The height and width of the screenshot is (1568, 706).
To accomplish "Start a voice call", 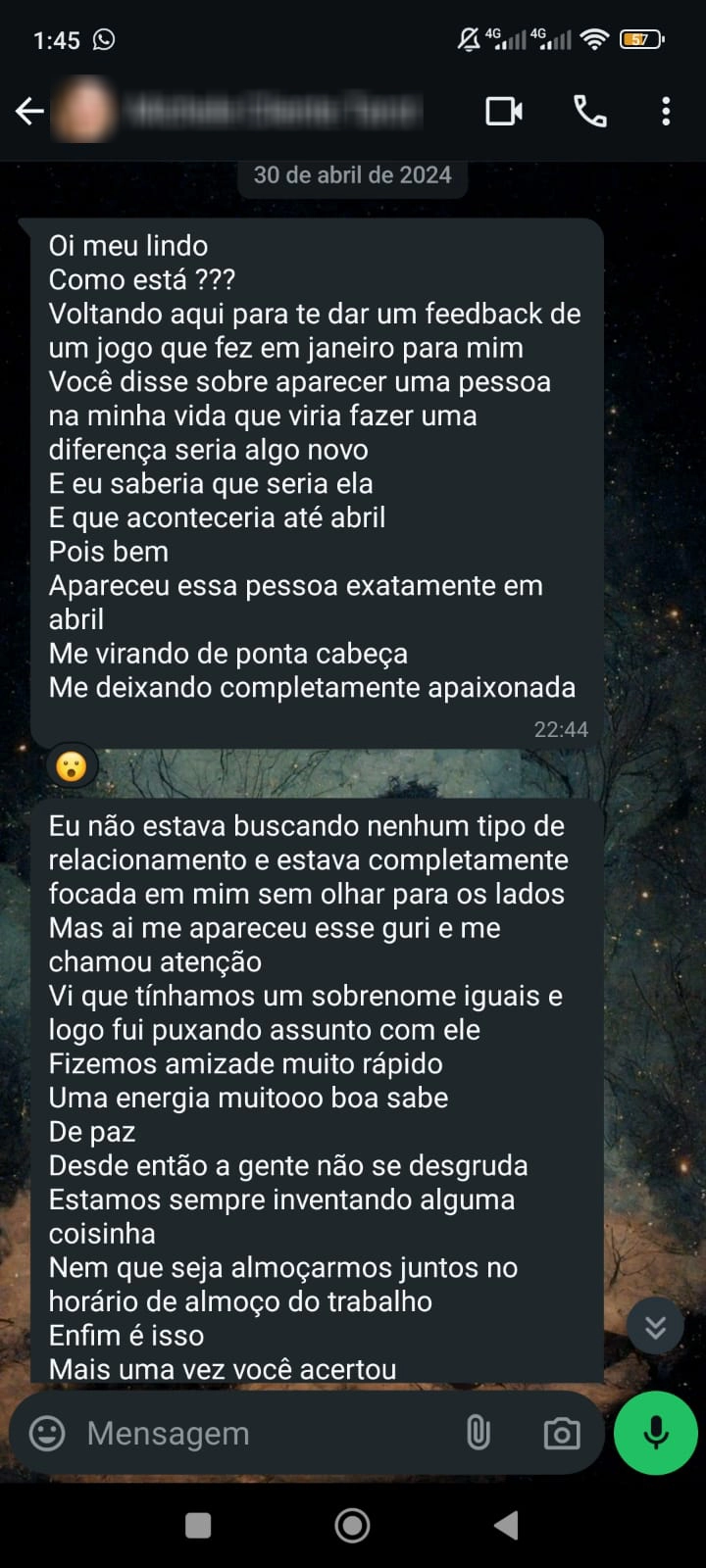I will click(x=589, y=112).
